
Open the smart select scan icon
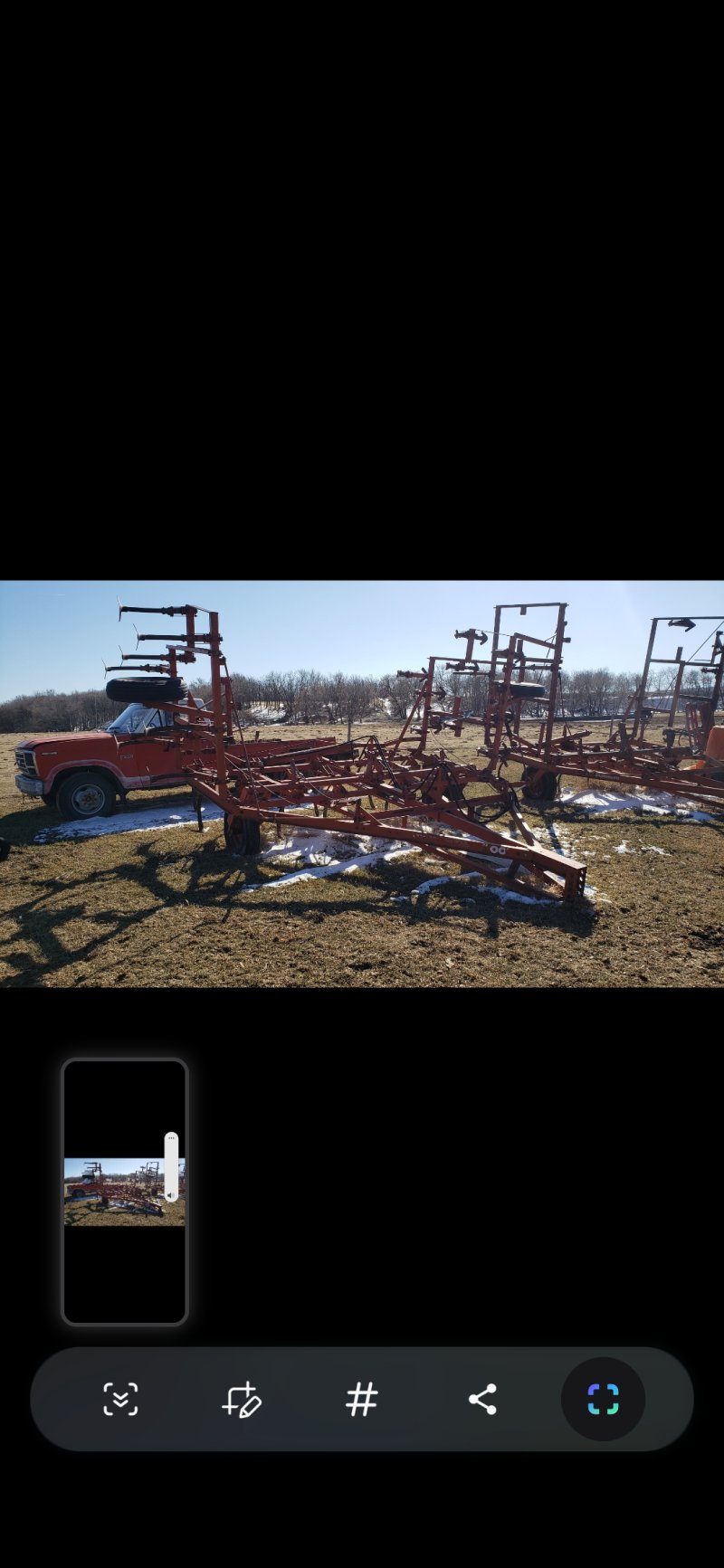pyautogui.click(x=603, y=1399)
